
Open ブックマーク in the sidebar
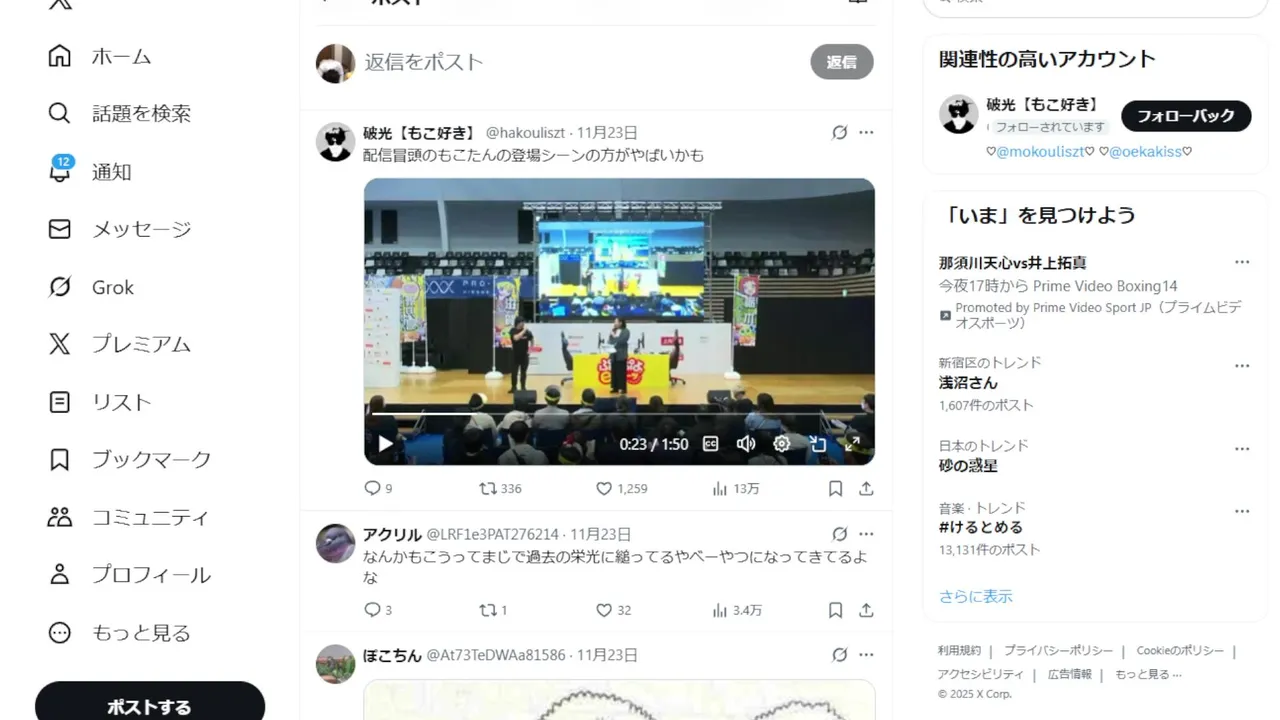(130, 459)
